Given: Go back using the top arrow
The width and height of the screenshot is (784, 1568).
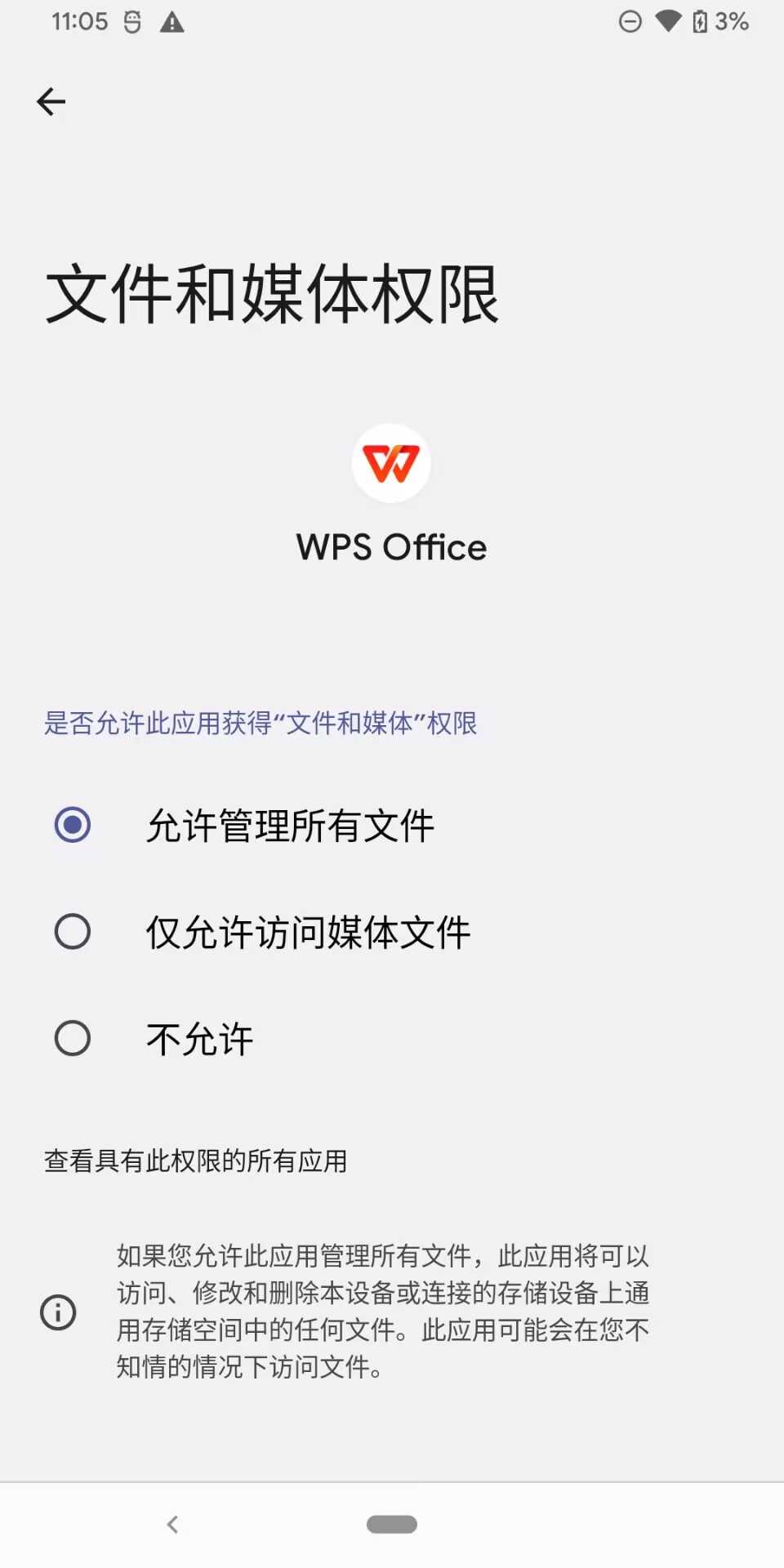Looking at the screenshot, I should click(x=51, y=102).
